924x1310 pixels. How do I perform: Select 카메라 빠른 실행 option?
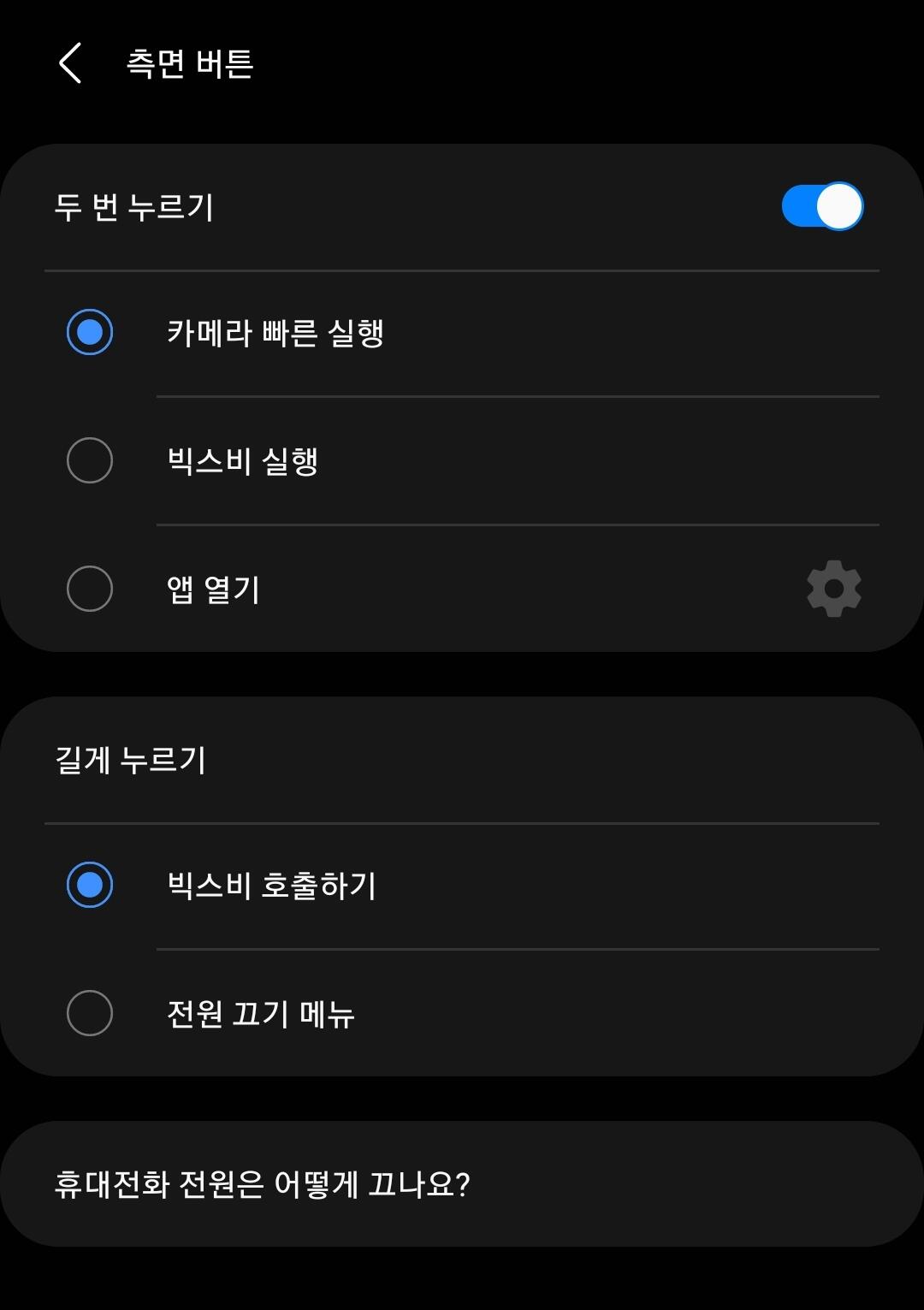pos(462,333)
